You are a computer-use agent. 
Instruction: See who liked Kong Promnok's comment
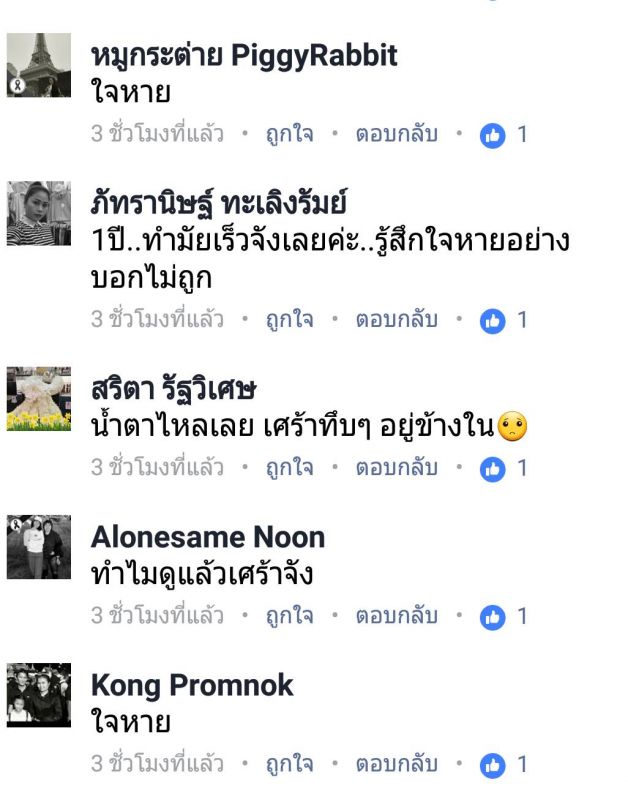pyautogui.click(x=503, y=766)
